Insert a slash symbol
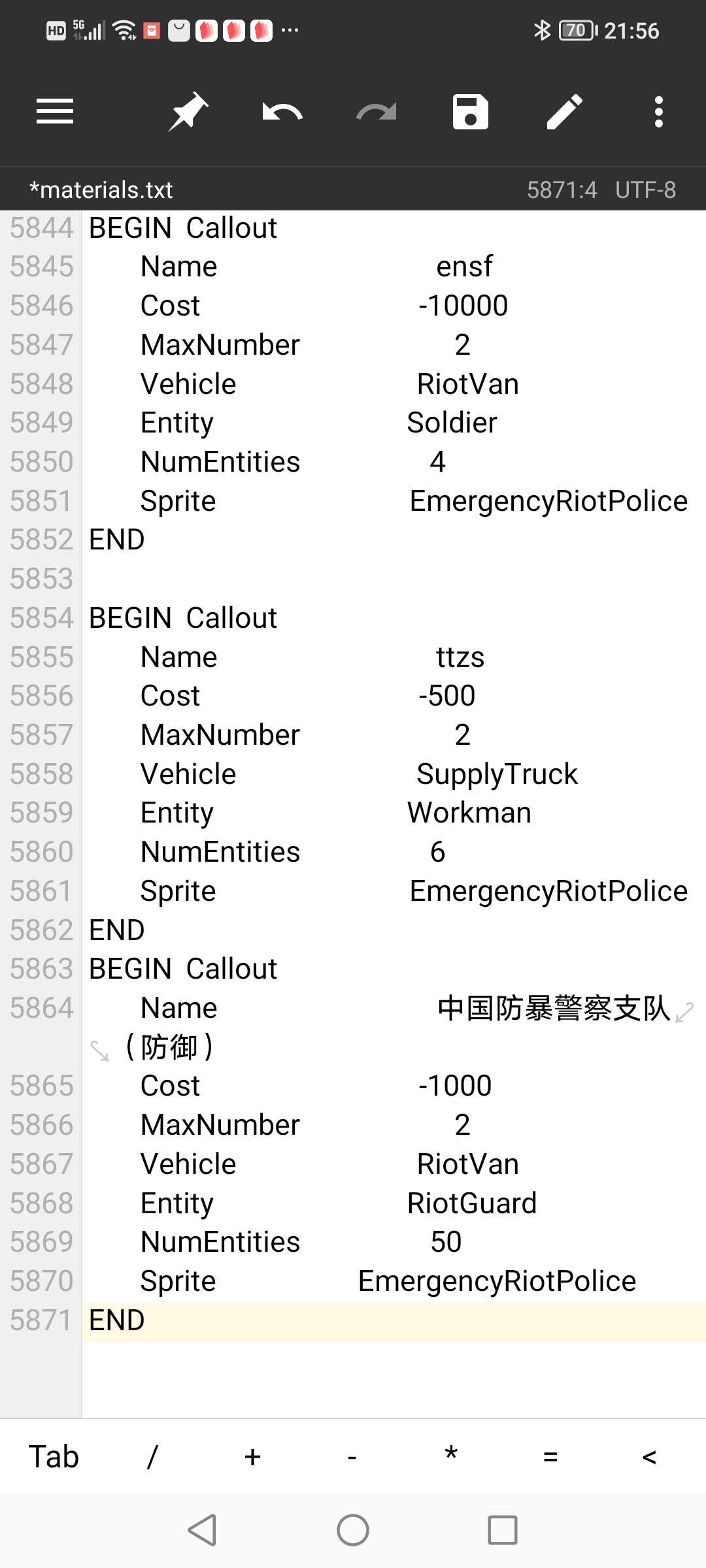Viewport: 706px width, 1568px height. point(153,1457)
